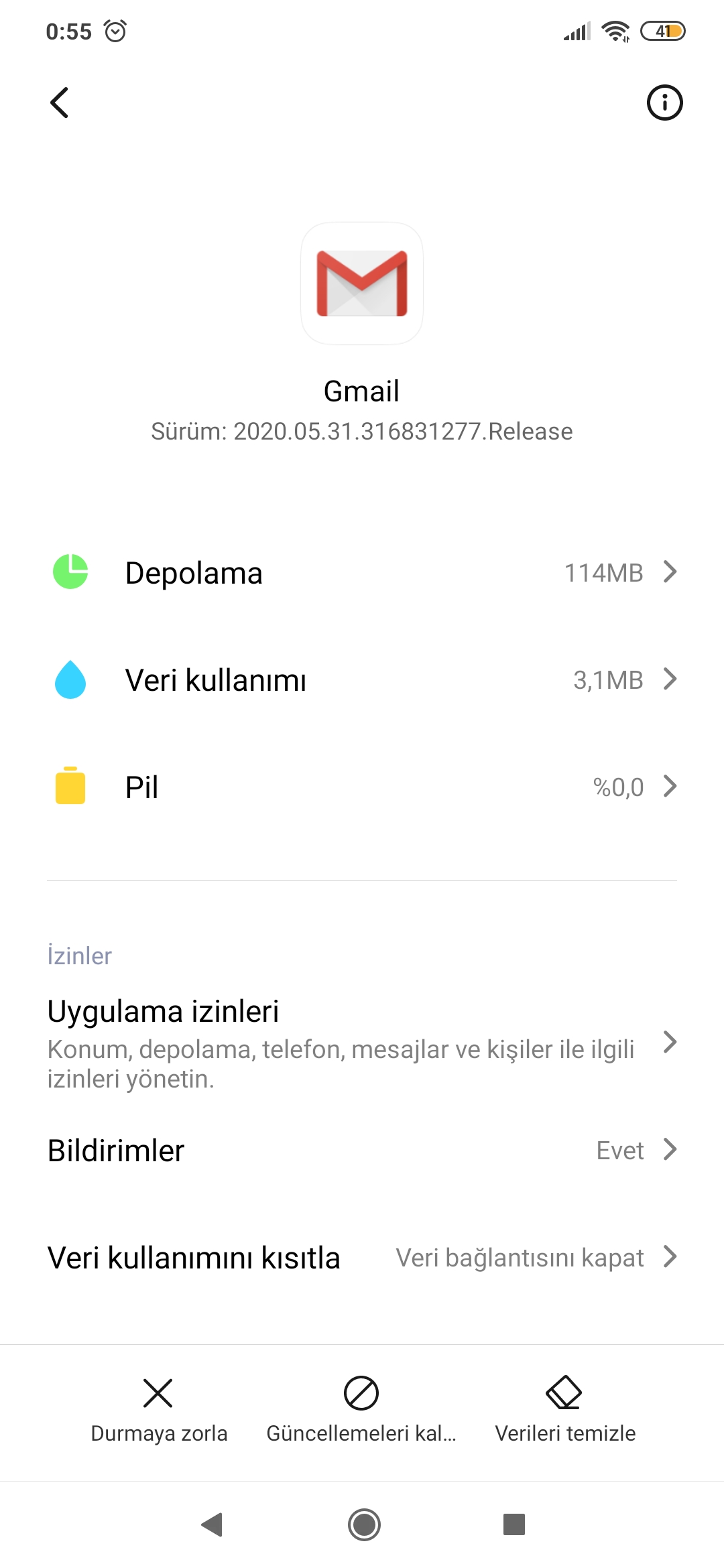Open Bildirimler settings

coord(362,1151)
